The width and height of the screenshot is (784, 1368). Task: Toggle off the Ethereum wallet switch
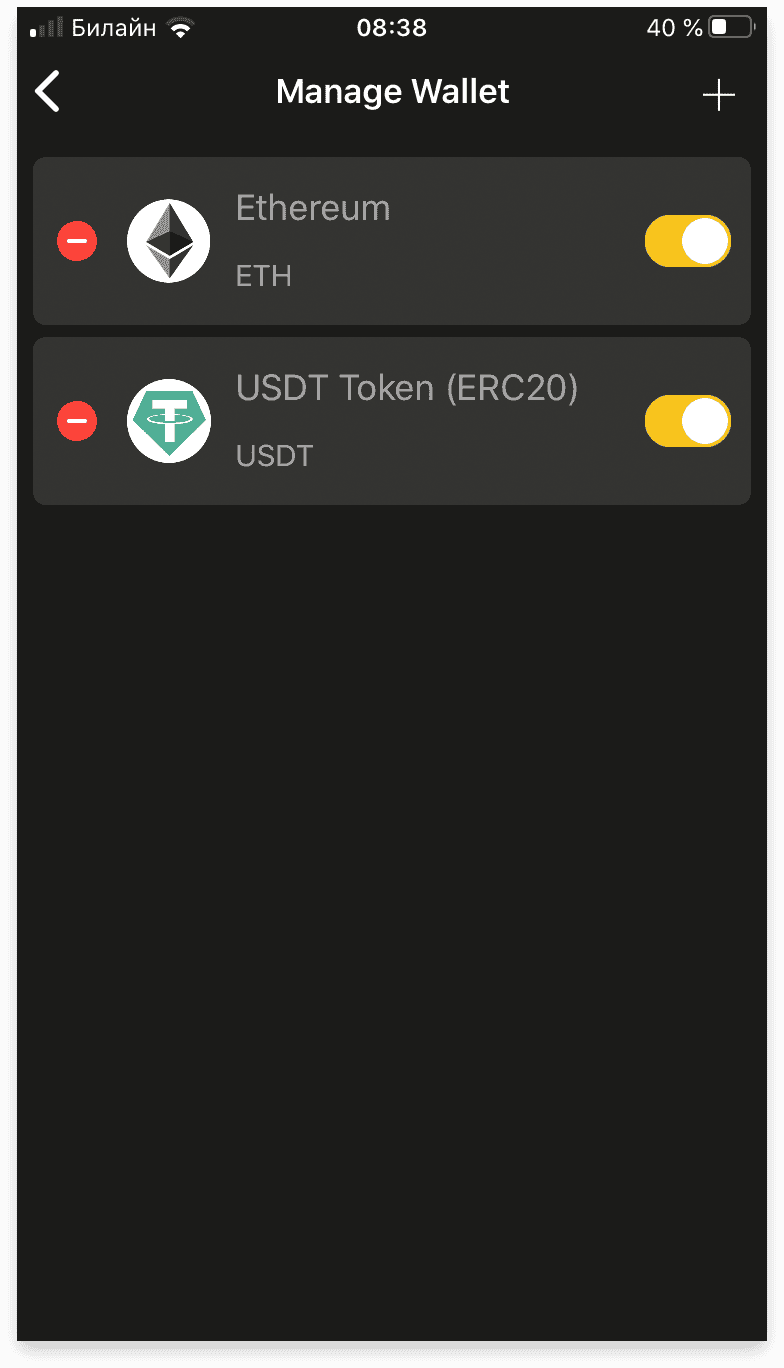coord(688,241)
